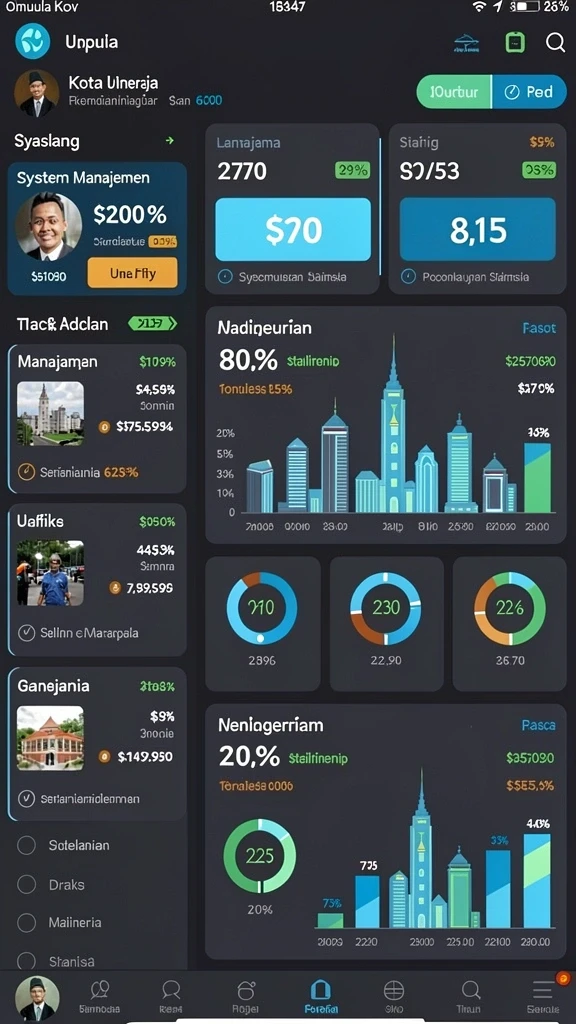Open the Seraia menu tab with badge
This screenshot has height=1024, width=576.
(543, 997)
